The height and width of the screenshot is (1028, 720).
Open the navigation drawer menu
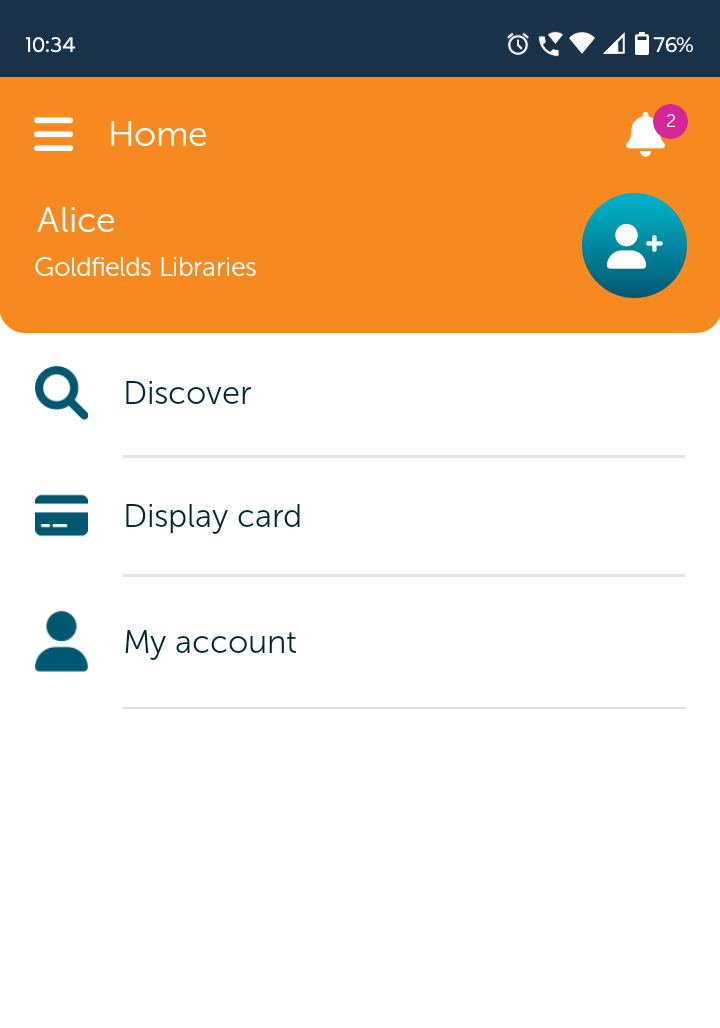(x=53, y=134)
